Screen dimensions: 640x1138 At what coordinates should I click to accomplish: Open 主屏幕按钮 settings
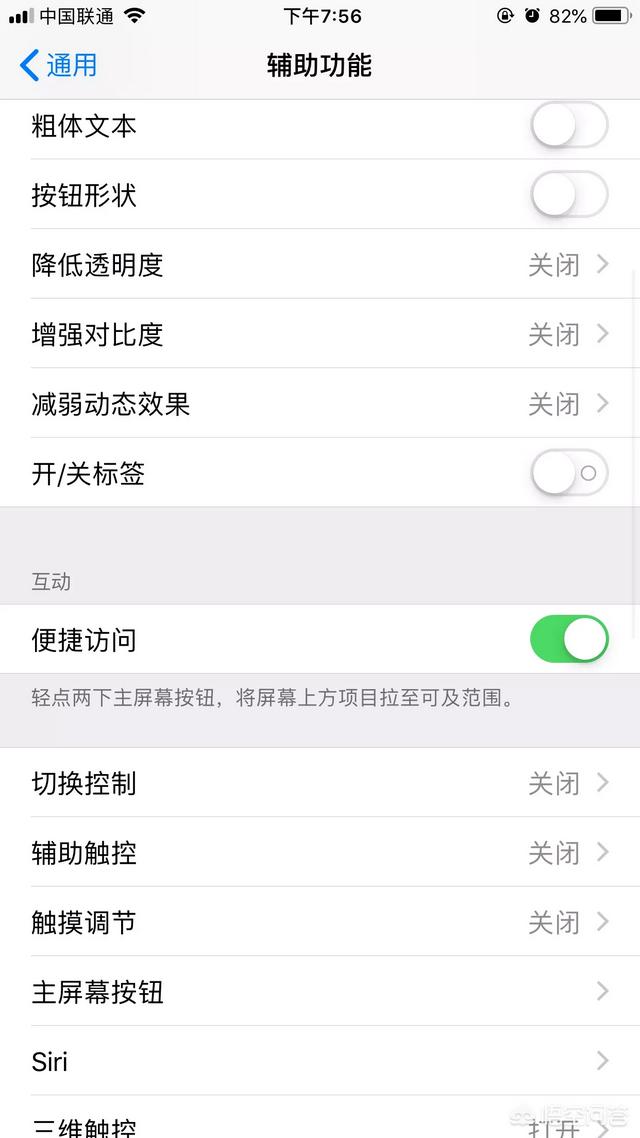320,992
